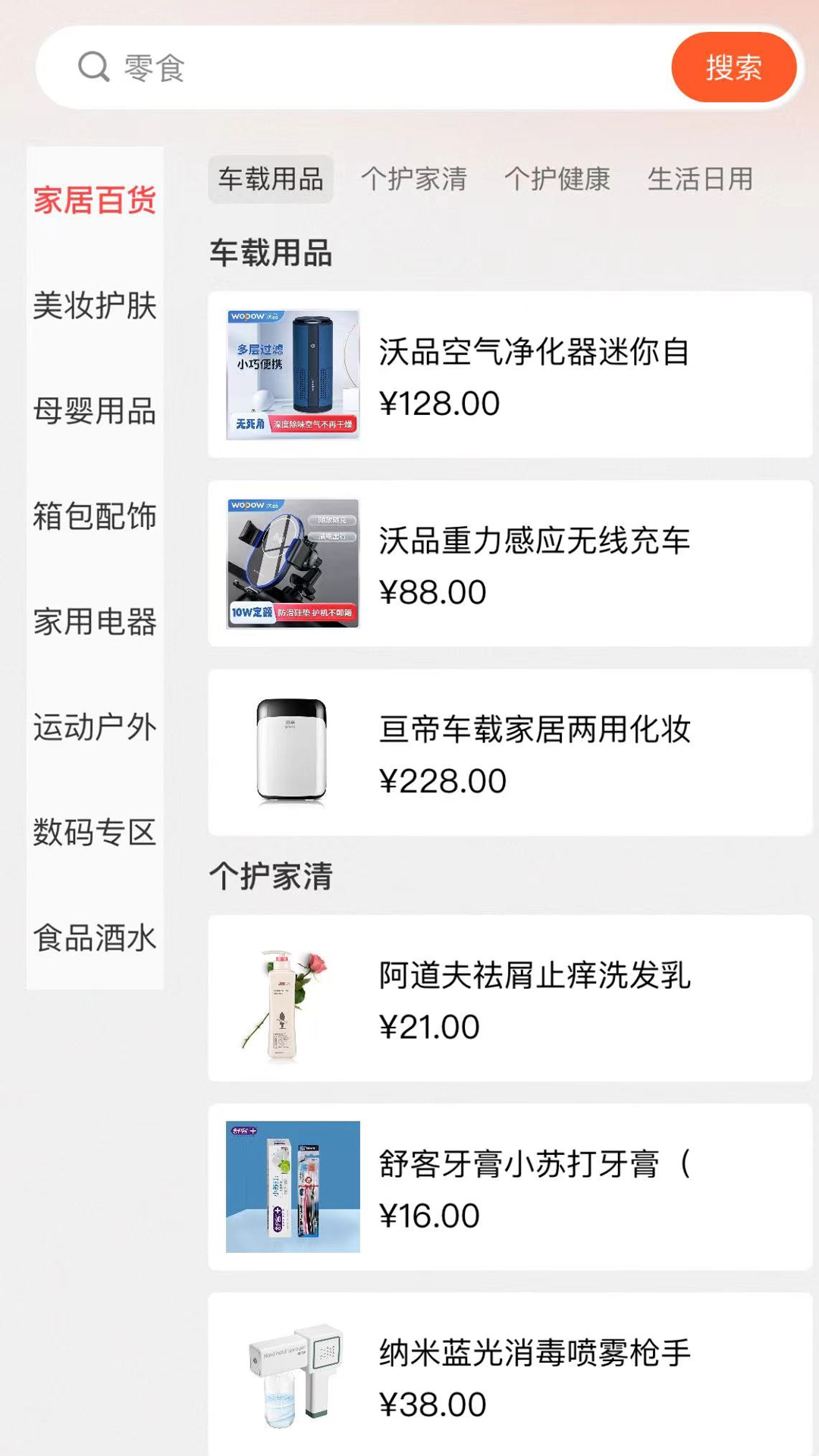
Task: Choose 家用电器 from sidebar
Action: (95, 622)
